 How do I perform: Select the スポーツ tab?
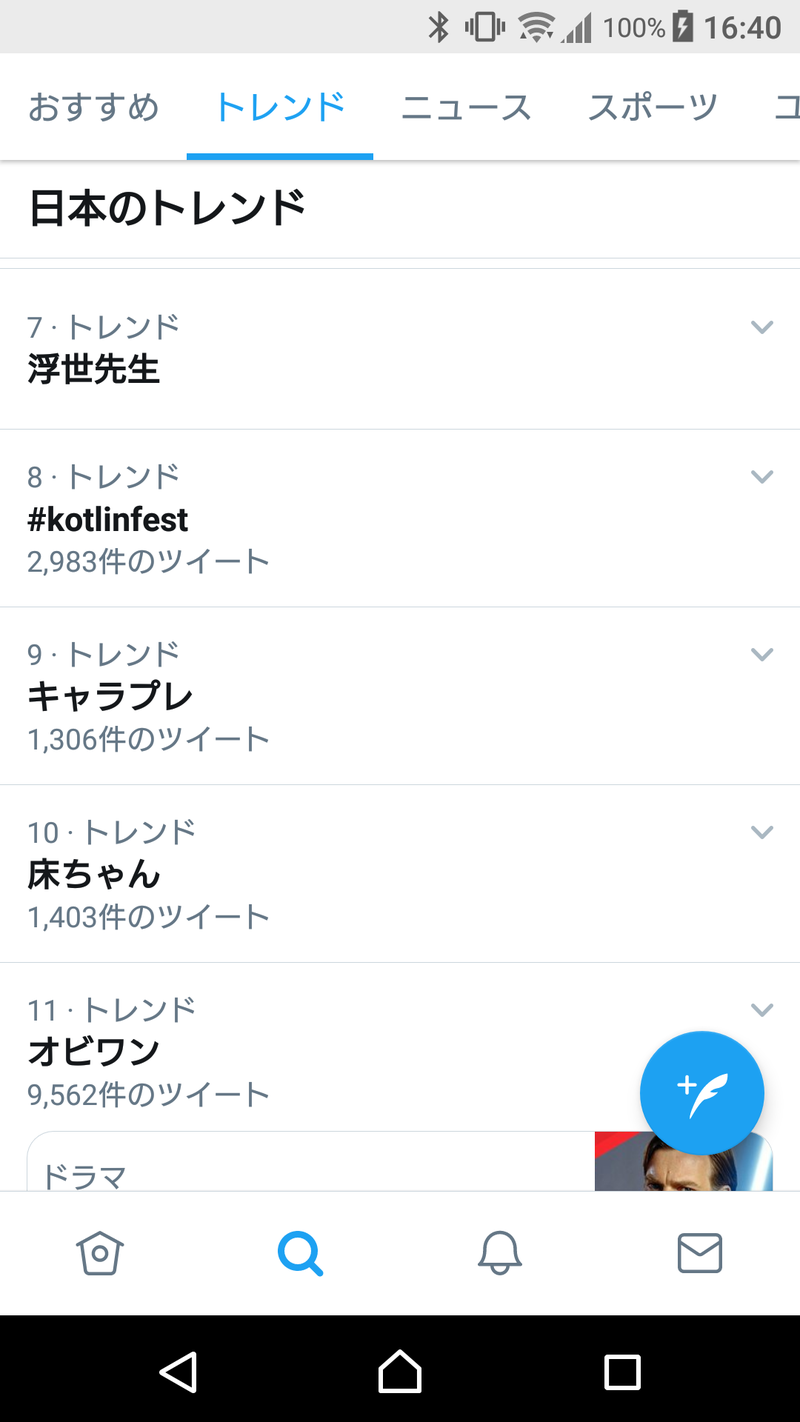651,107
